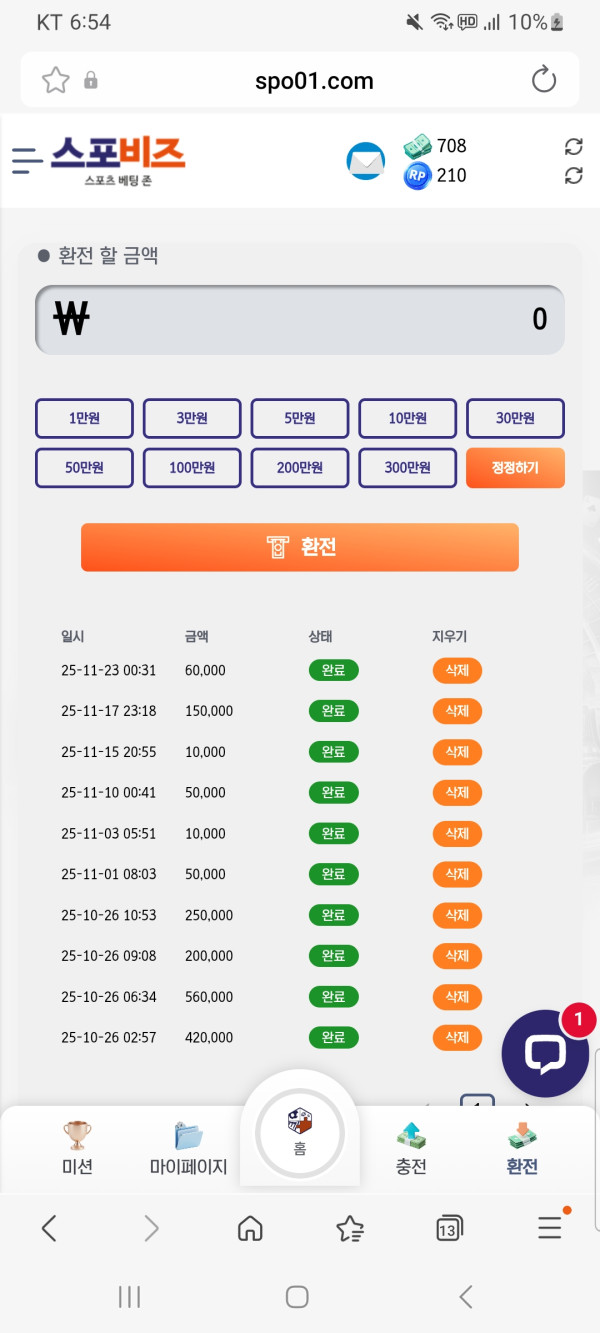Submit the 환전 withdrawal request
Image resolution: width=600 pixels, height=1333 pixels.
tap(300, 547)
